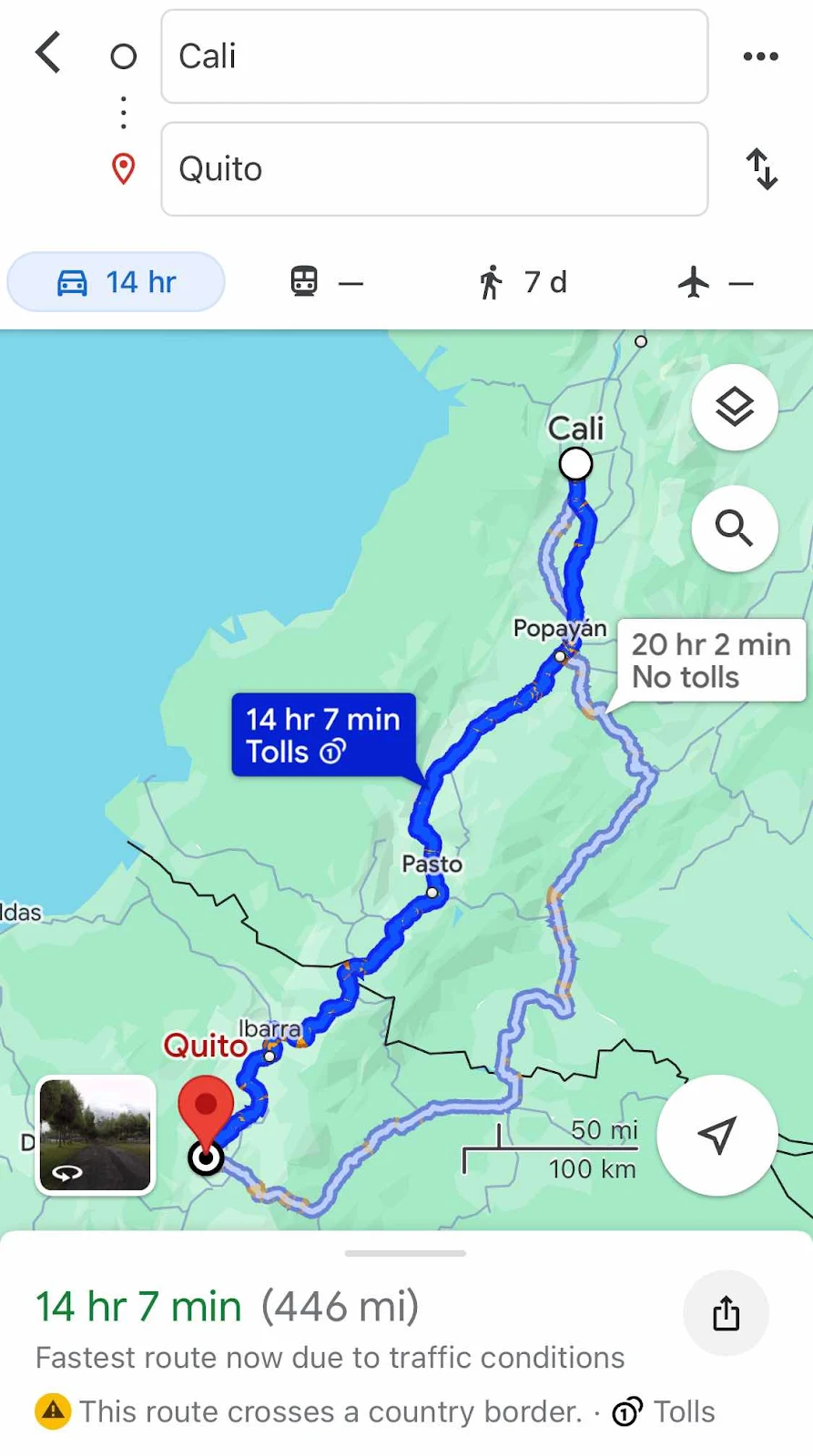Swap start and destination
Image resolution: width=813 pixels, height=1456 pixels.
click(761, 169)
